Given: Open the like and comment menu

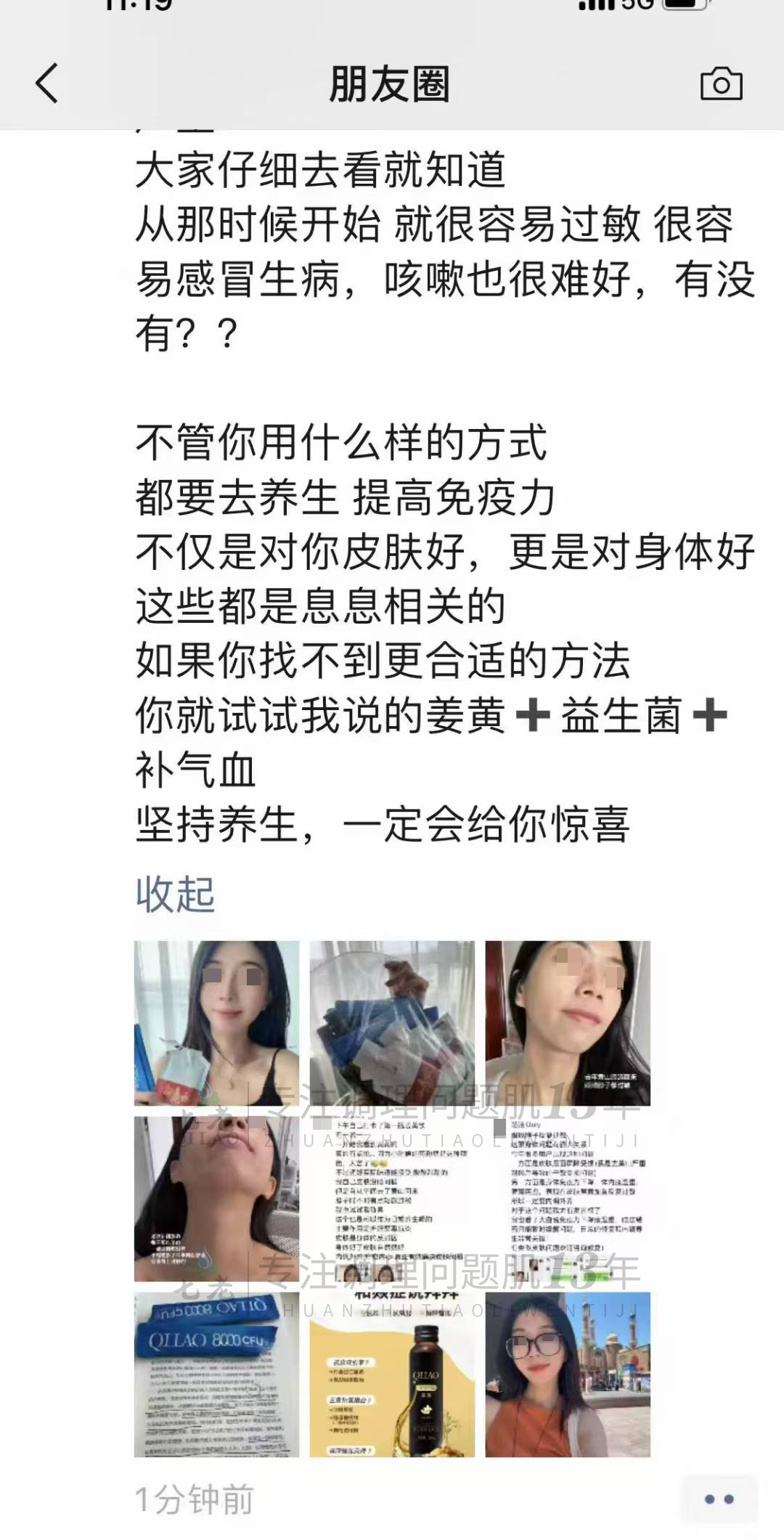Looking at the screenshot, I should coord(719,1499).
